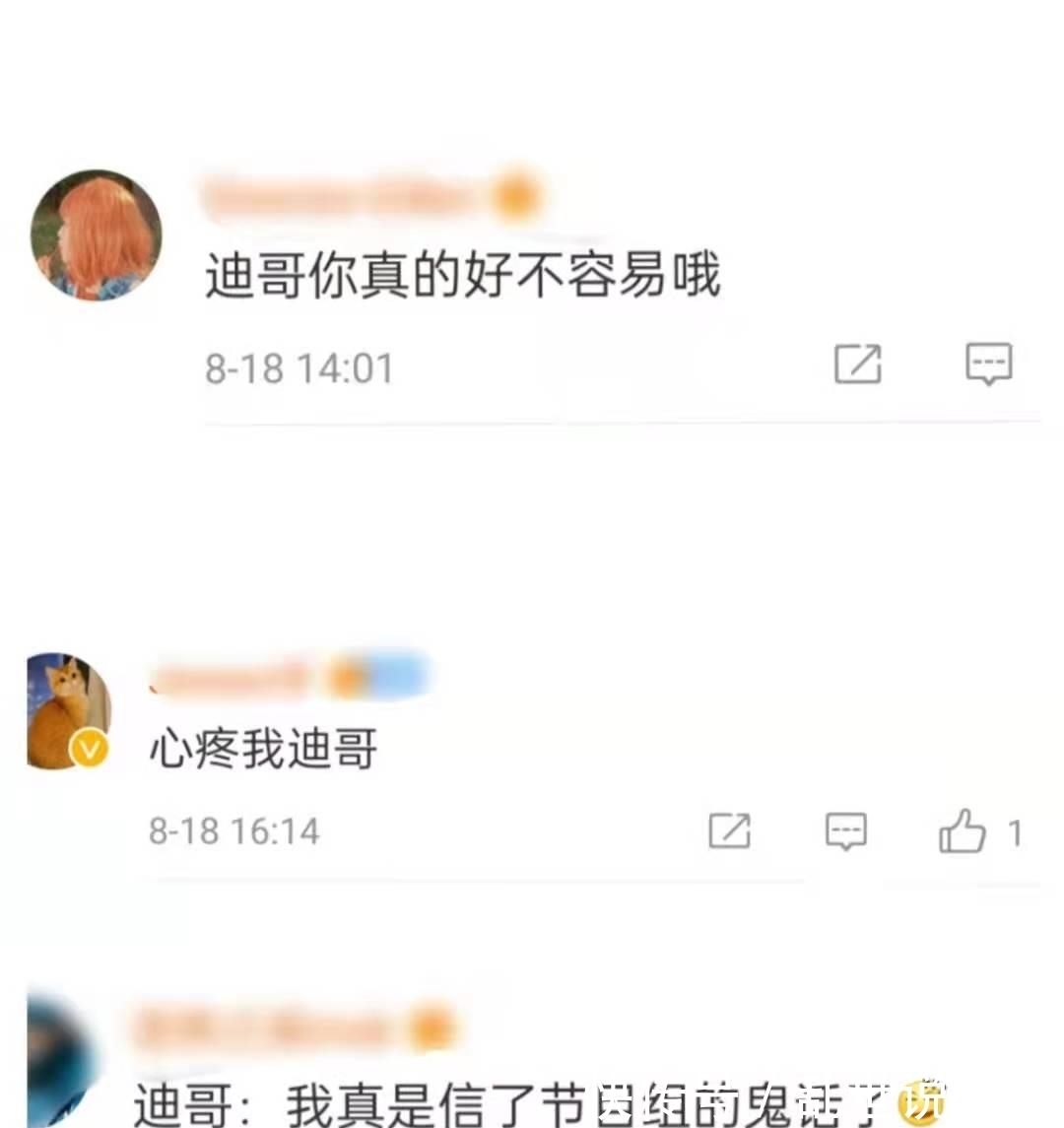Click the 8-18 16:14 timestamp
The height and width of the screenshot is (1128, 1064).
pyautogui.click(x=233, y=830)
